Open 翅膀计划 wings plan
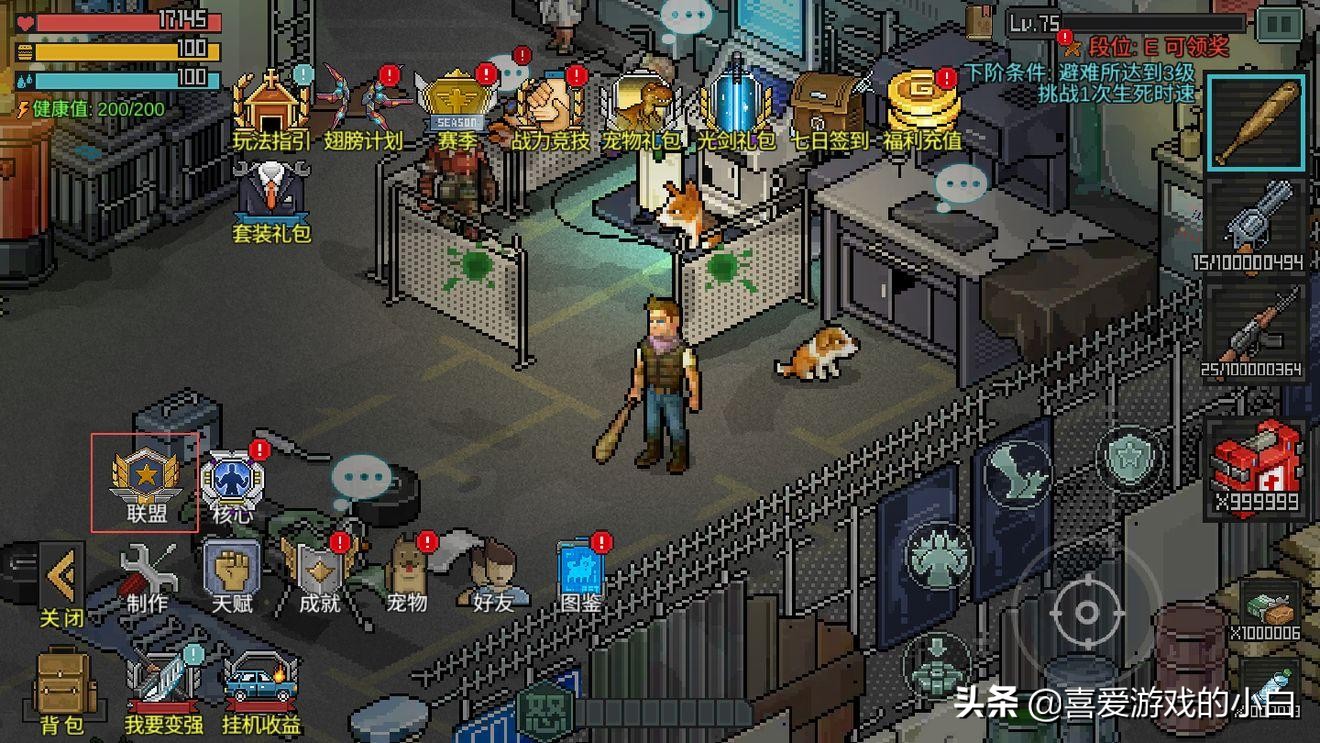This screenshot has width=1320, height=743. pyautogui.click(x=364, y=106)
